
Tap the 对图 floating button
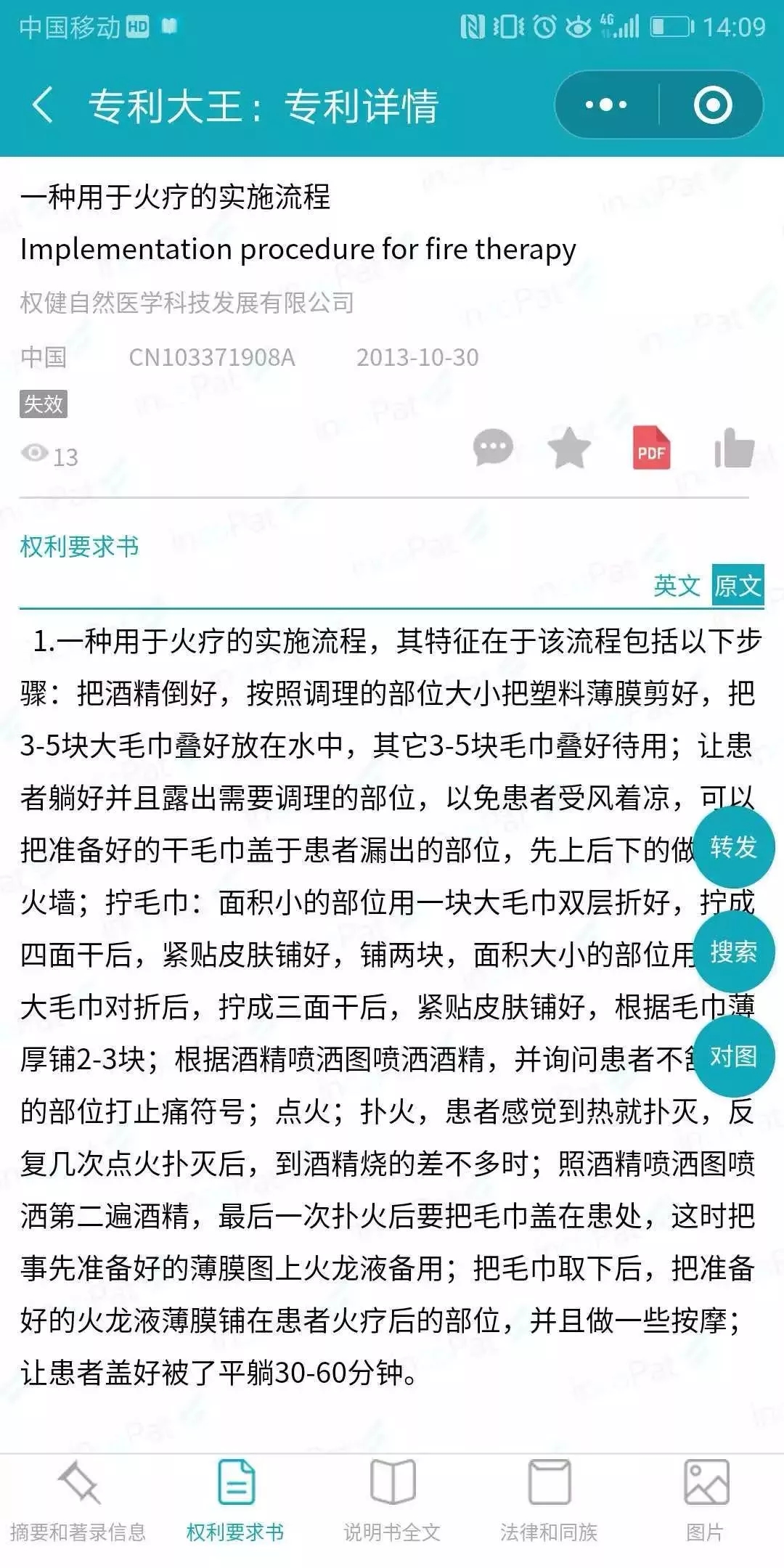(x=733, y=1056)
